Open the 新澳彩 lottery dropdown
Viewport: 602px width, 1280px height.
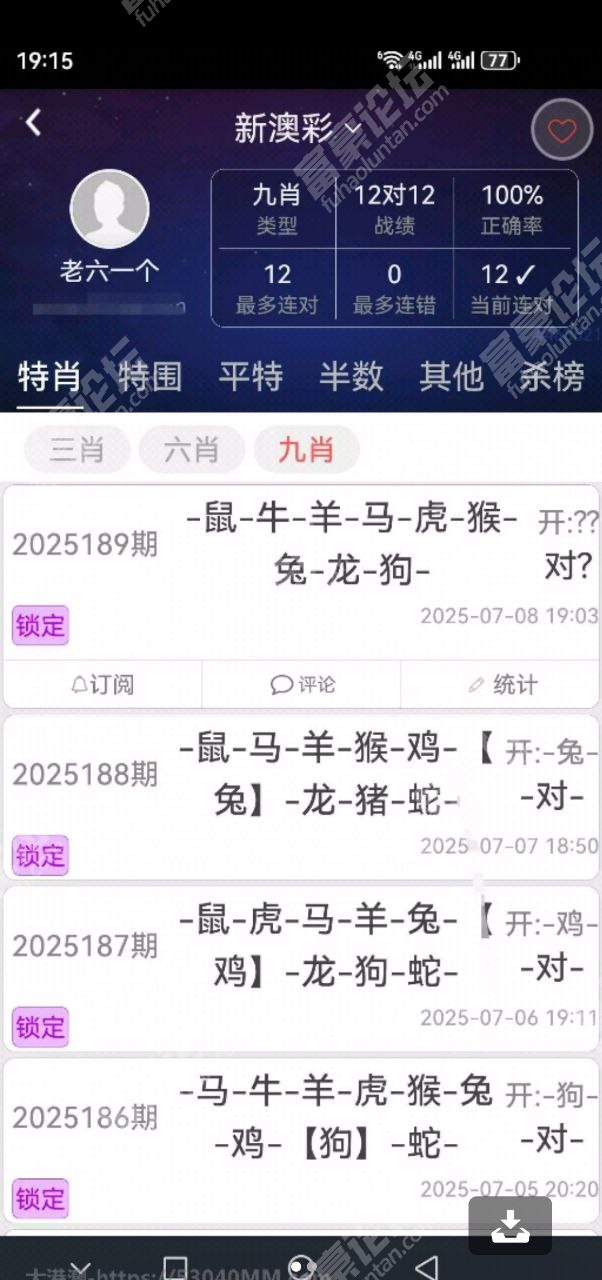point(297,128)
